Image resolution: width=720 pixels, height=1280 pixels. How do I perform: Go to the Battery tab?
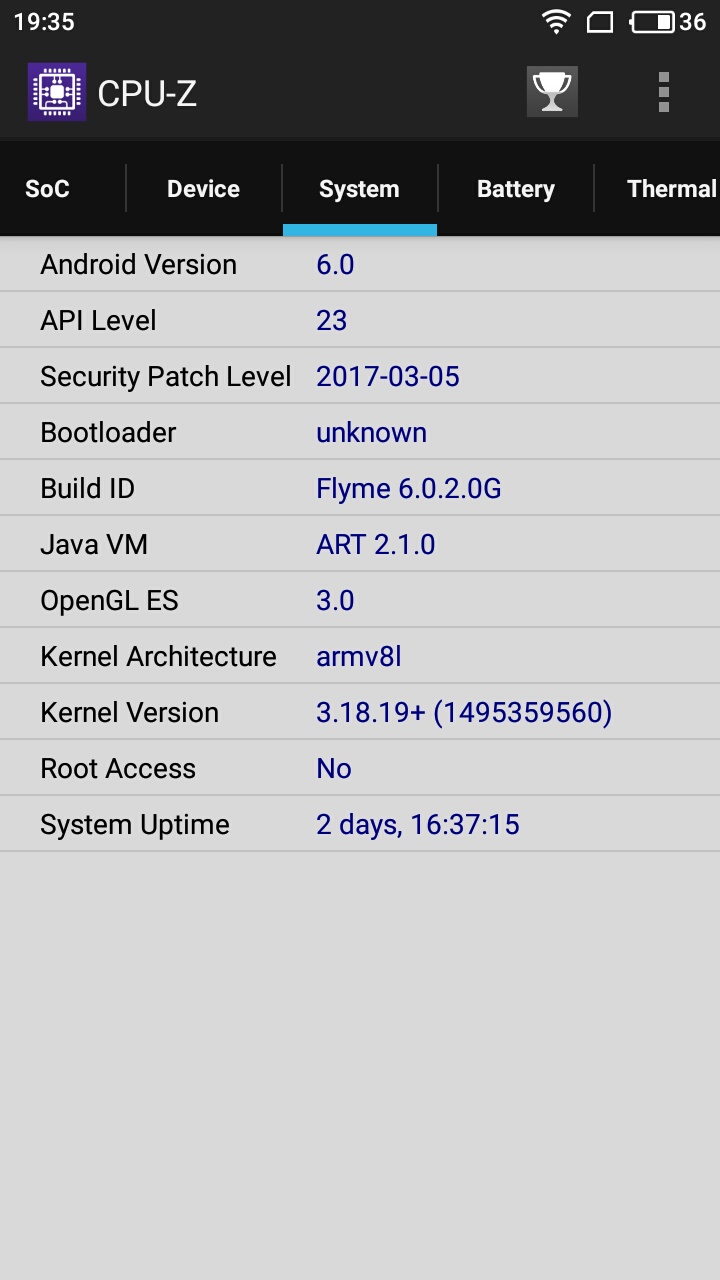[x=515, y=189]
